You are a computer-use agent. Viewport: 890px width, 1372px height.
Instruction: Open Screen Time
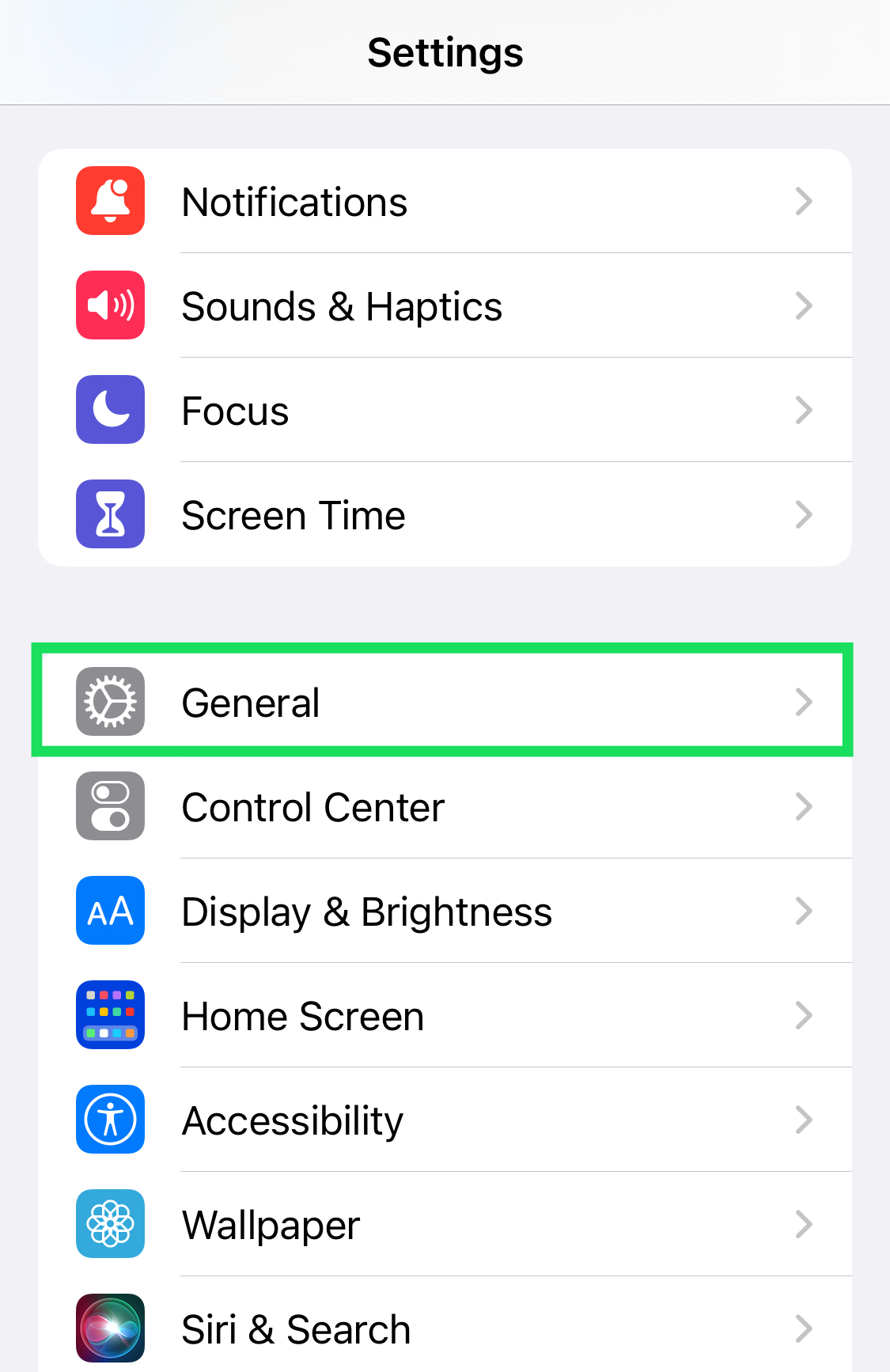[x=445, y=515]
